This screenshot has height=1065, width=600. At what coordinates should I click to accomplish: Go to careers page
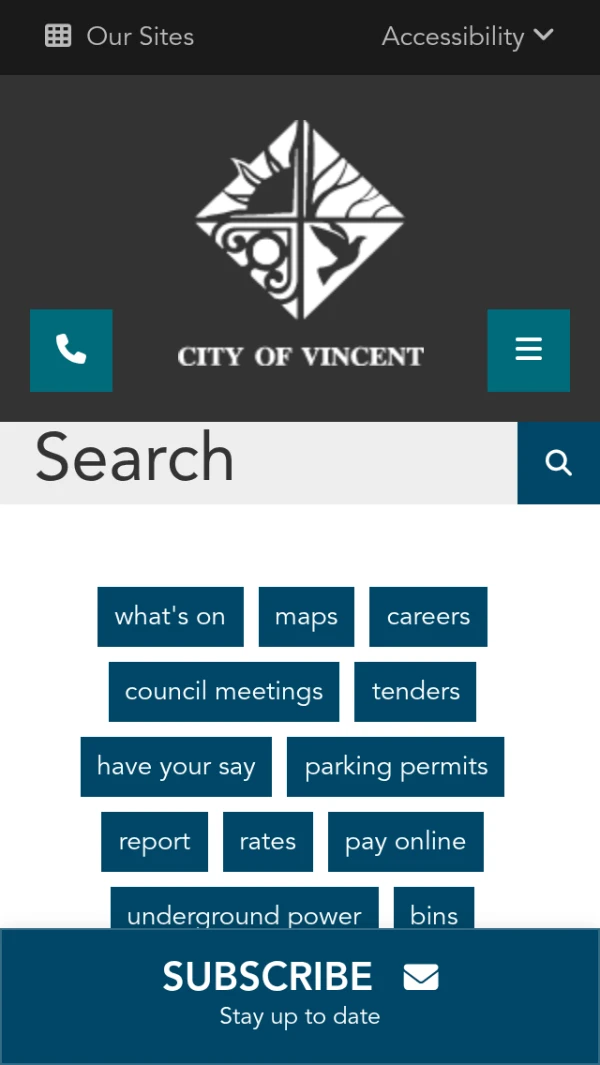[x=428, y=617]
